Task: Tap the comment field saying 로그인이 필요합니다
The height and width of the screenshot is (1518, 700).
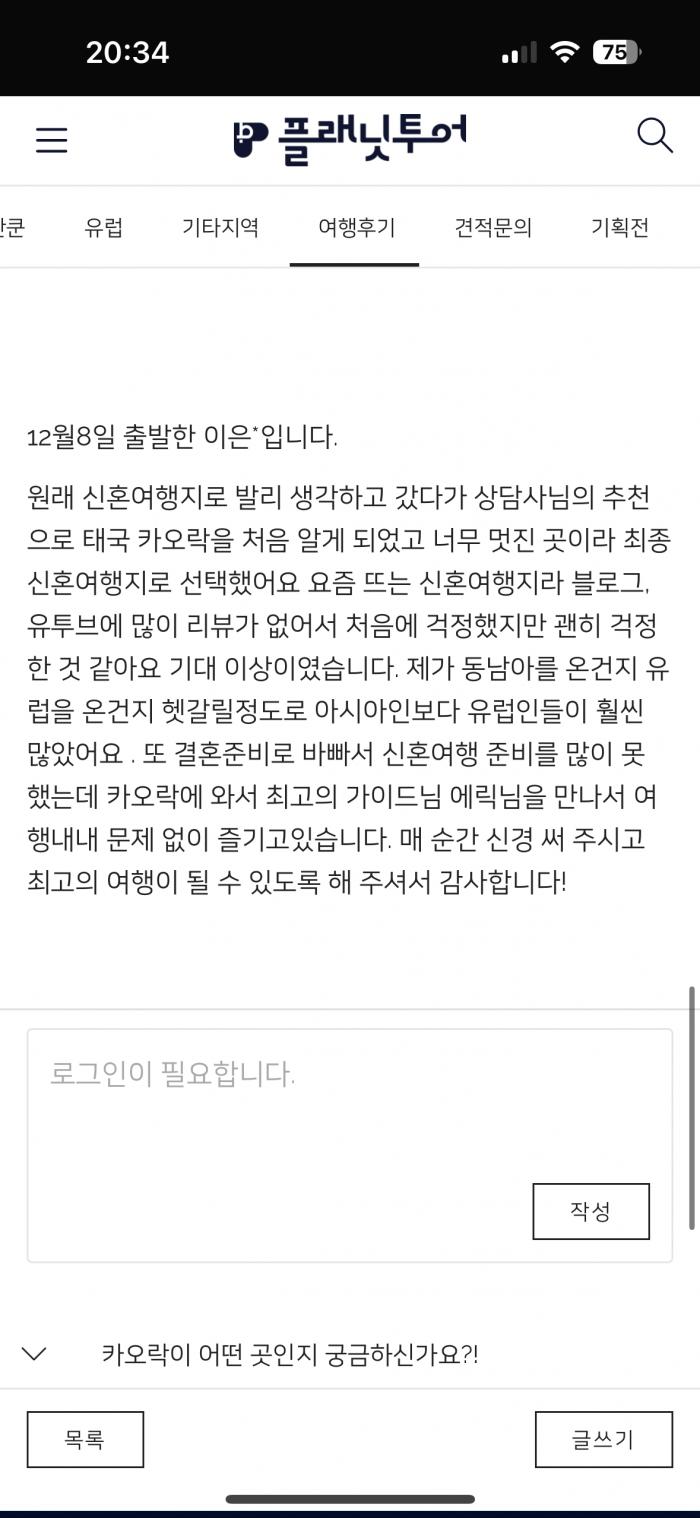Action: pyautogui.click(x=350, y=1145)
